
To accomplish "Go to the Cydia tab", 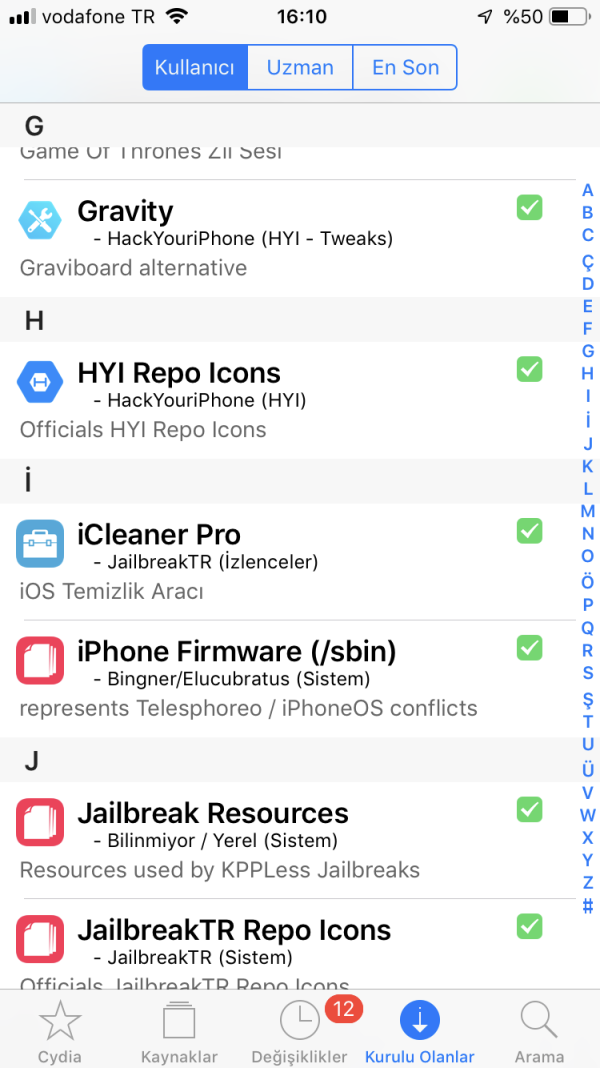I will 60,1033.
